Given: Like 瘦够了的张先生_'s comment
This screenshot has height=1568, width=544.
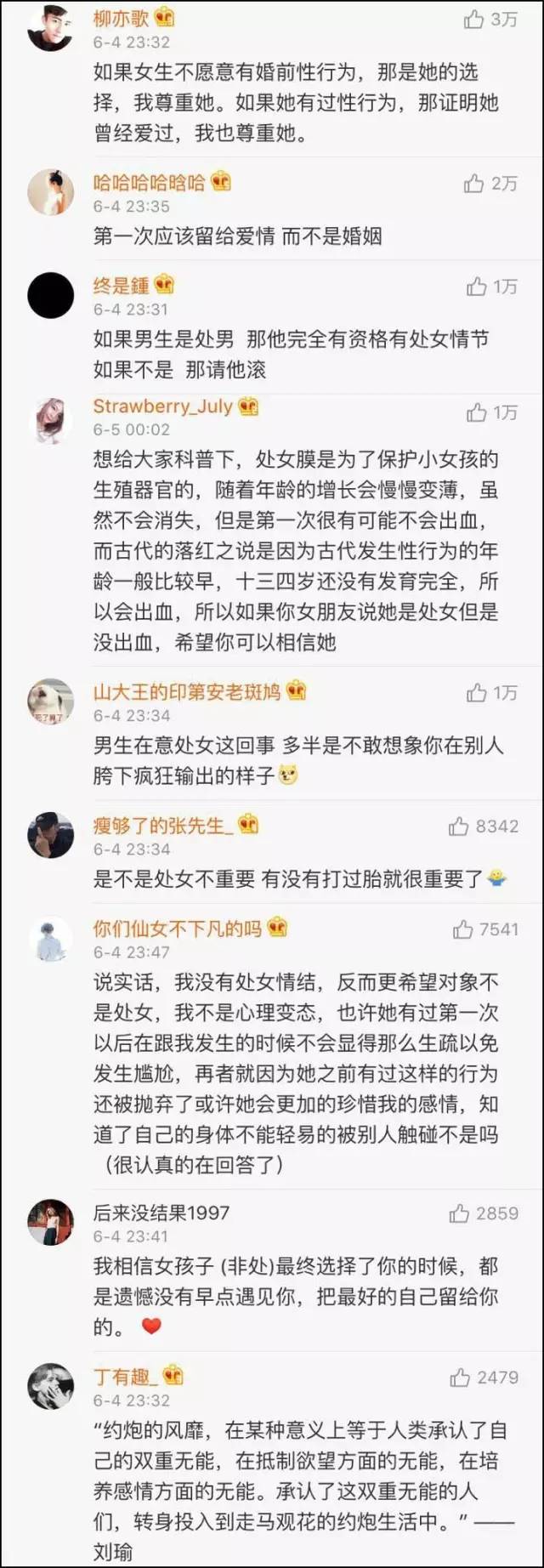Looking at the screenshot, I should 459,827.
